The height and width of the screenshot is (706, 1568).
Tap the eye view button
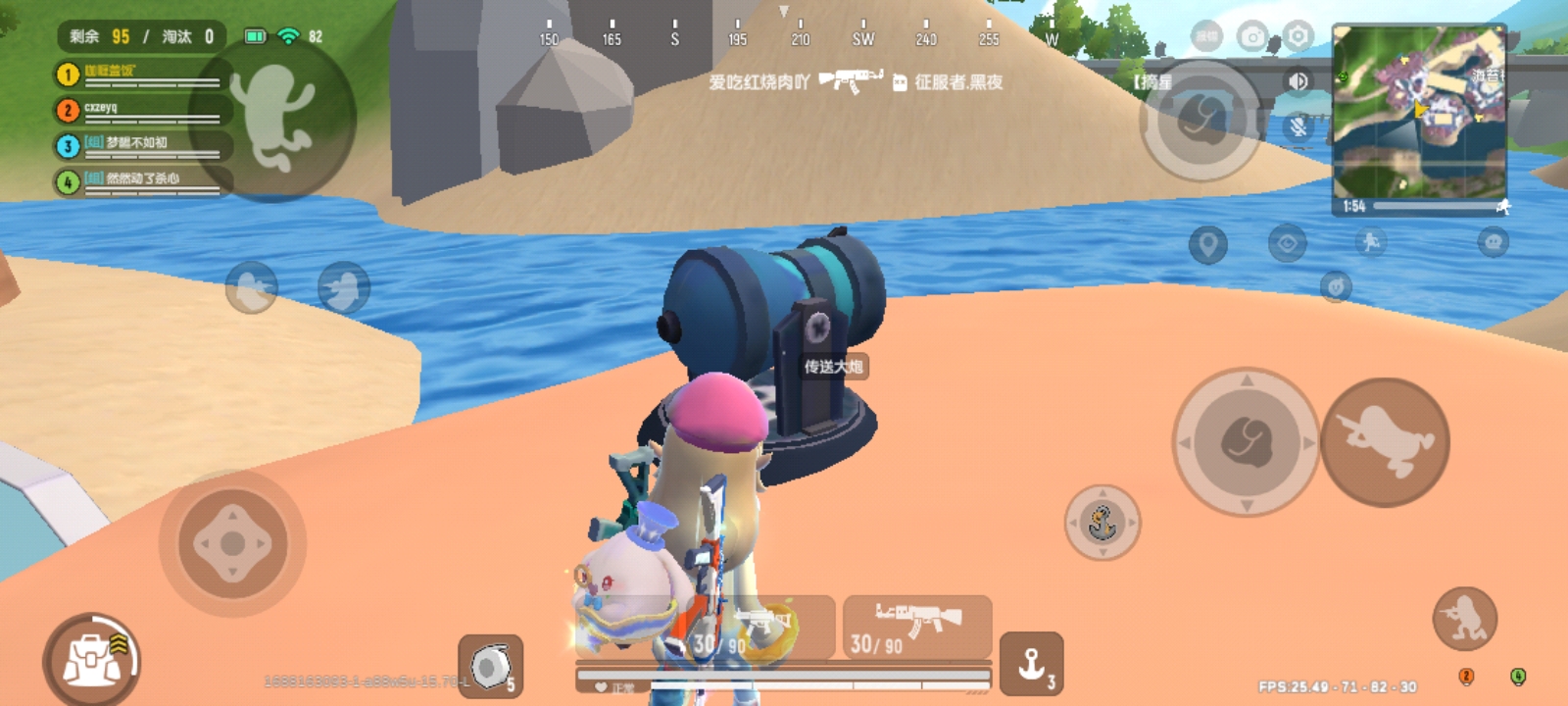pos(1287,242)
